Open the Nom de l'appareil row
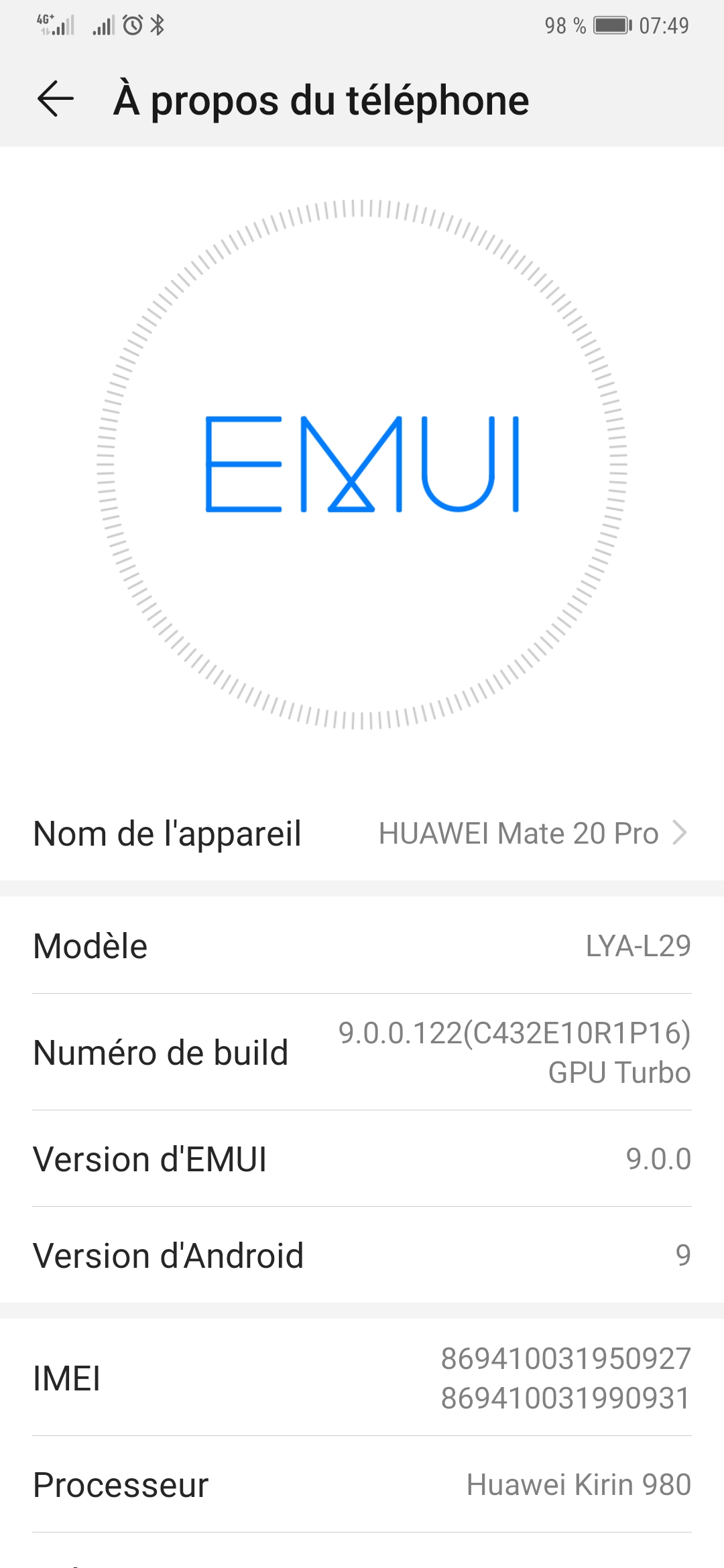This screenshot has height=1568, width=724. [362, 834]
